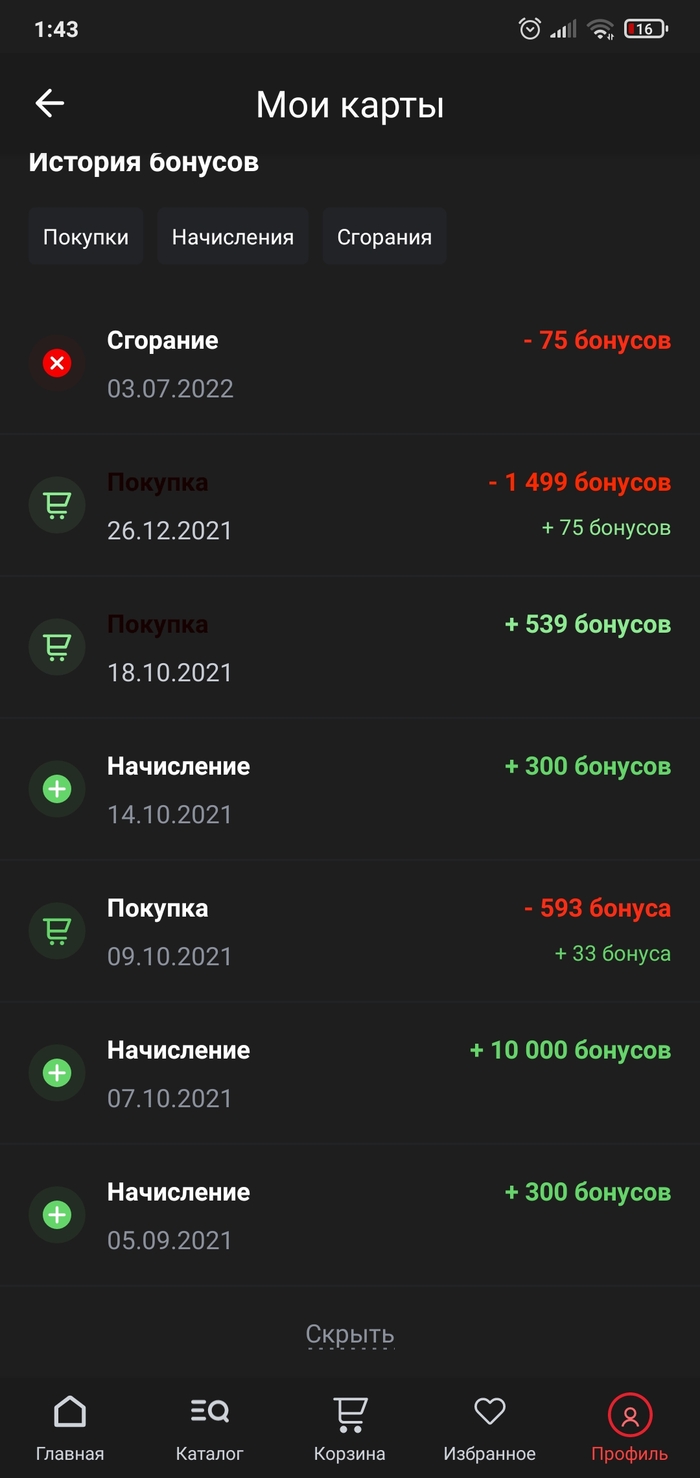Show only Сгорания entries
Viewport: 700px width, 1478px height.
click(x=384, y=237)
